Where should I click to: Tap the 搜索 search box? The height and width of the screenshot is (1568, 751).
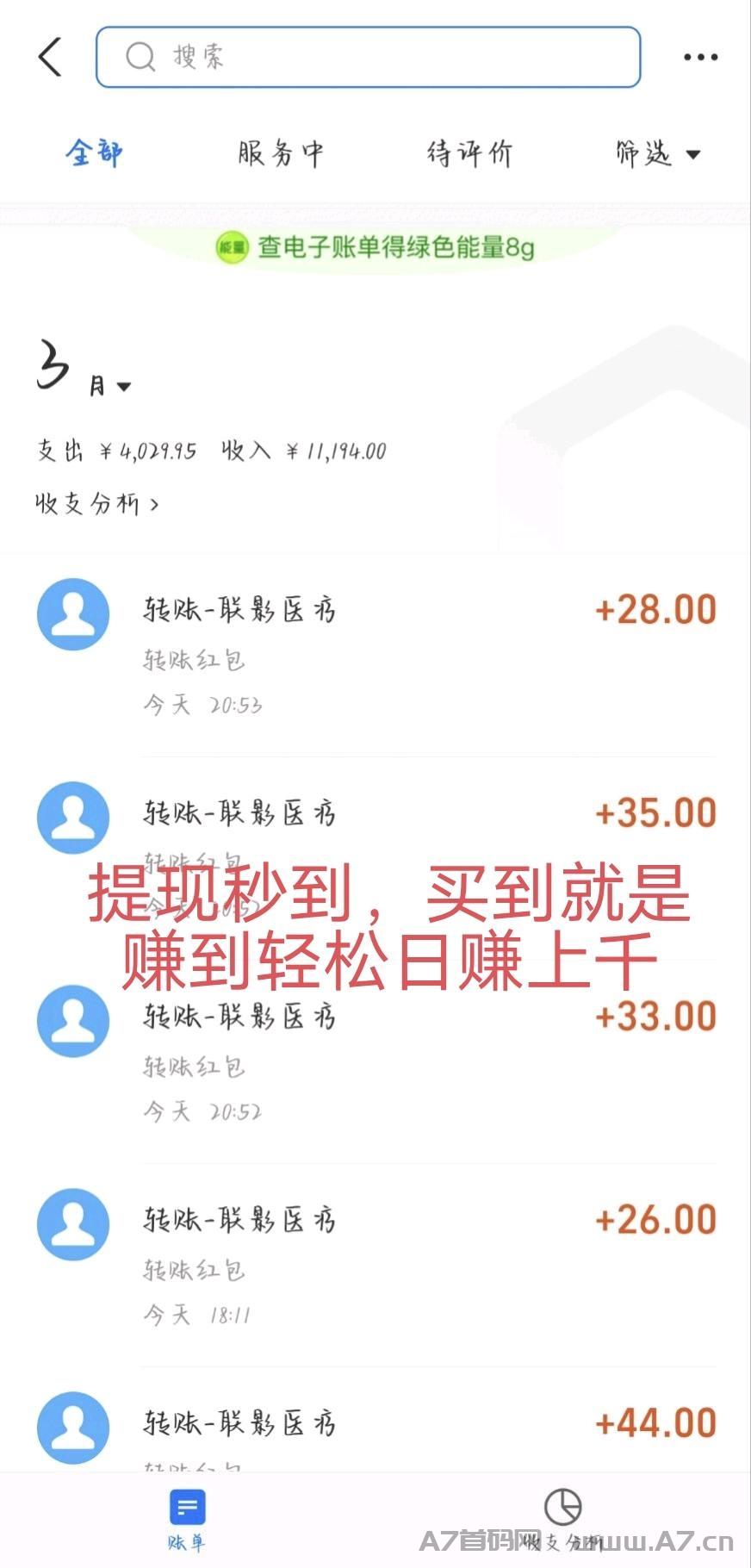369,57
